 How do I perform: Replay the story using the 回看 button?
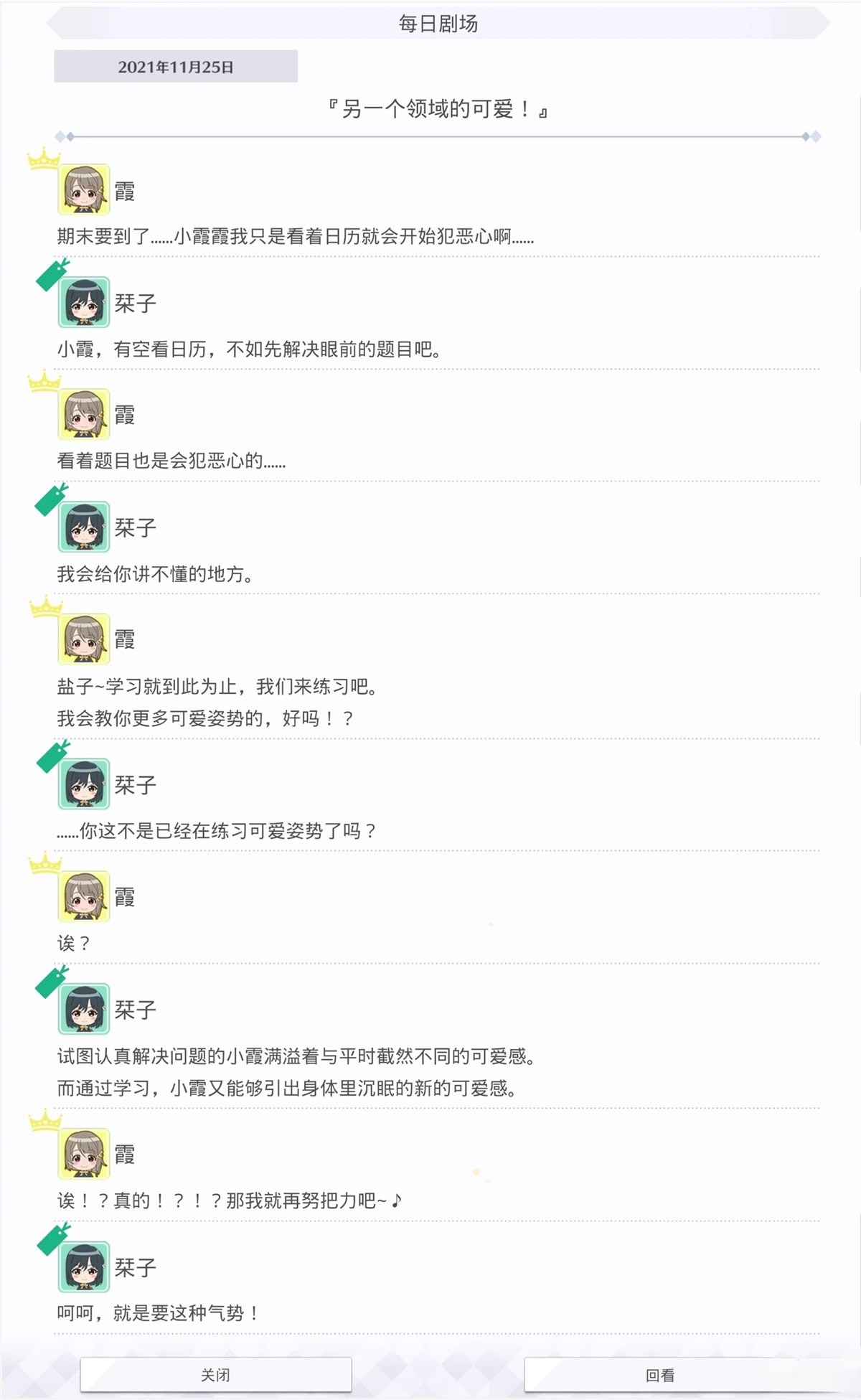660,1375
